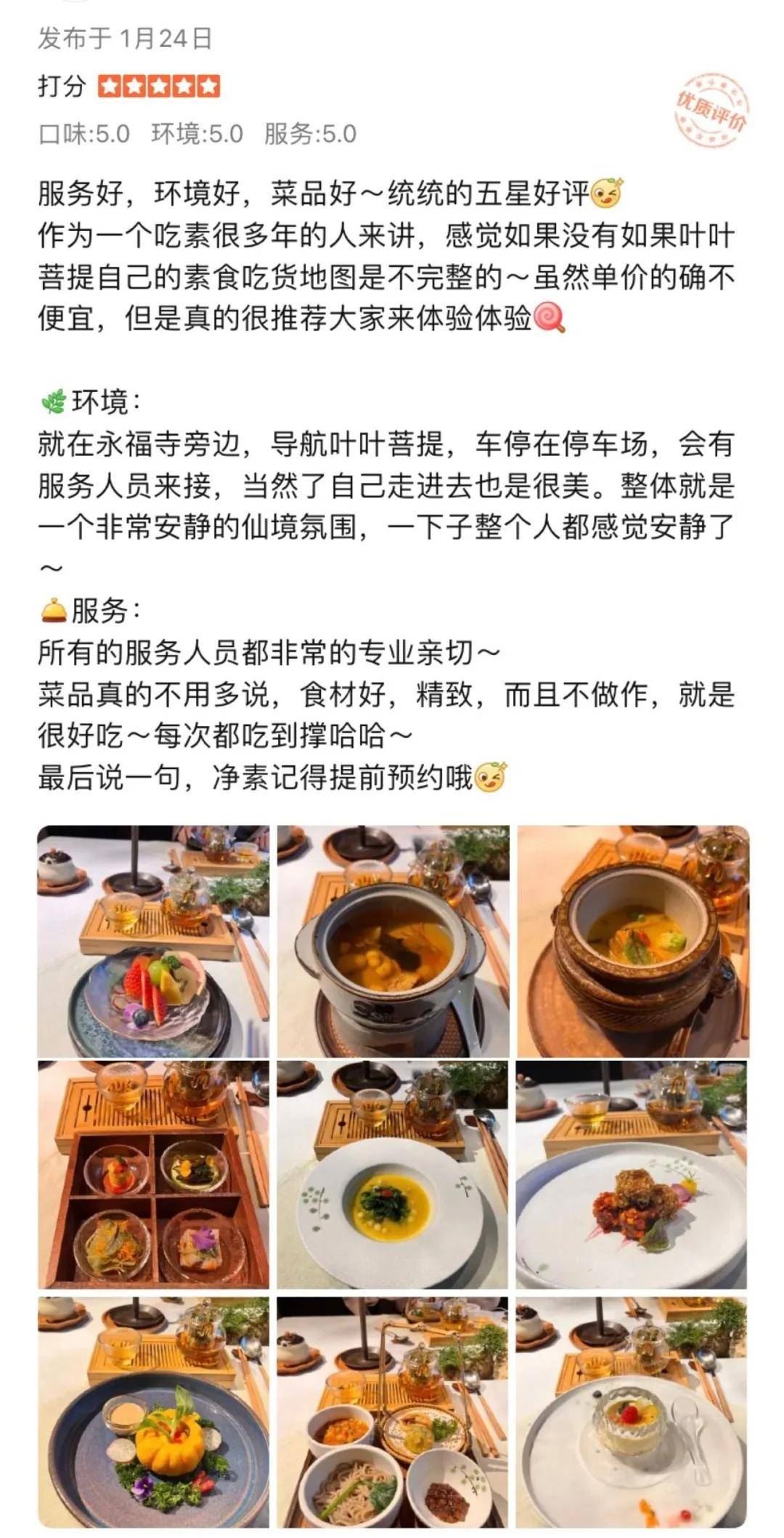
Task: Open the brown jar curry dish photo
Action: [x=632, y=941]
